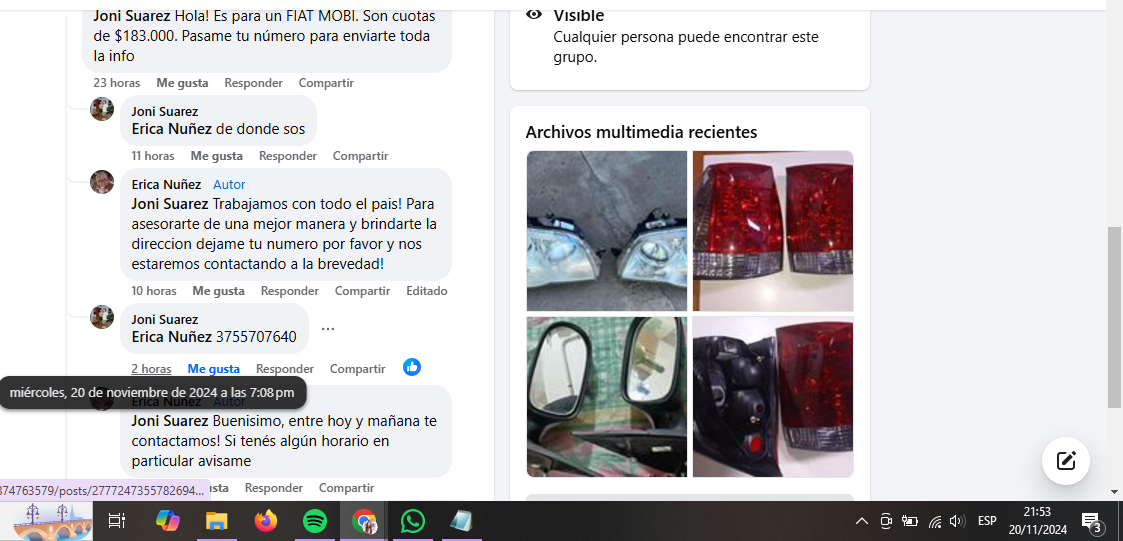Open the headlights photo in recent media
The image size is (1123, 541).
606,231
